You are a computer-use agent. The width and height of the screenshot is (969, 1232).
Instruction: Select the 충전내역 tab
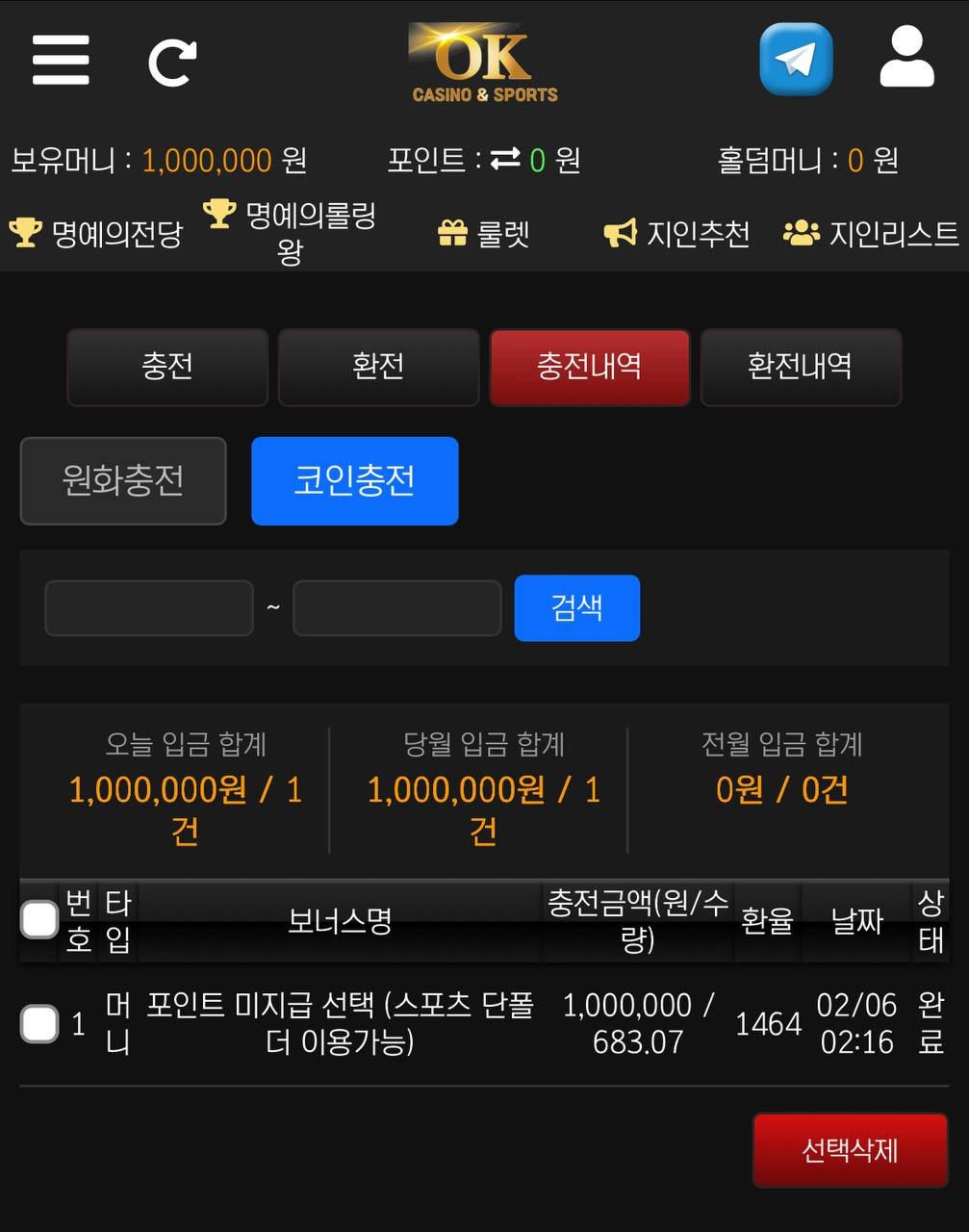click(x=589, y=367)
